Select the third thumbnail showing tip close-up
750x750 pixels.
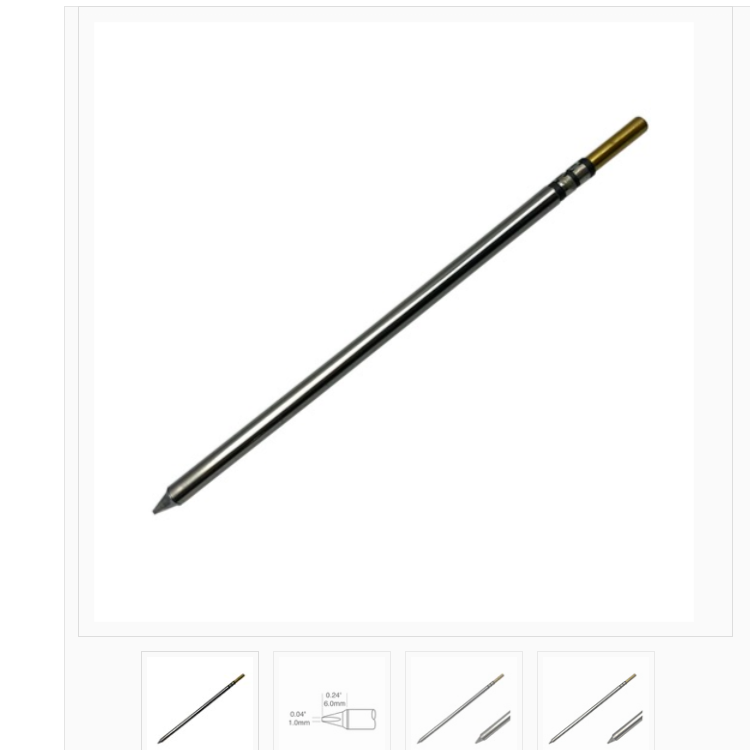click(x=464, y=705)
